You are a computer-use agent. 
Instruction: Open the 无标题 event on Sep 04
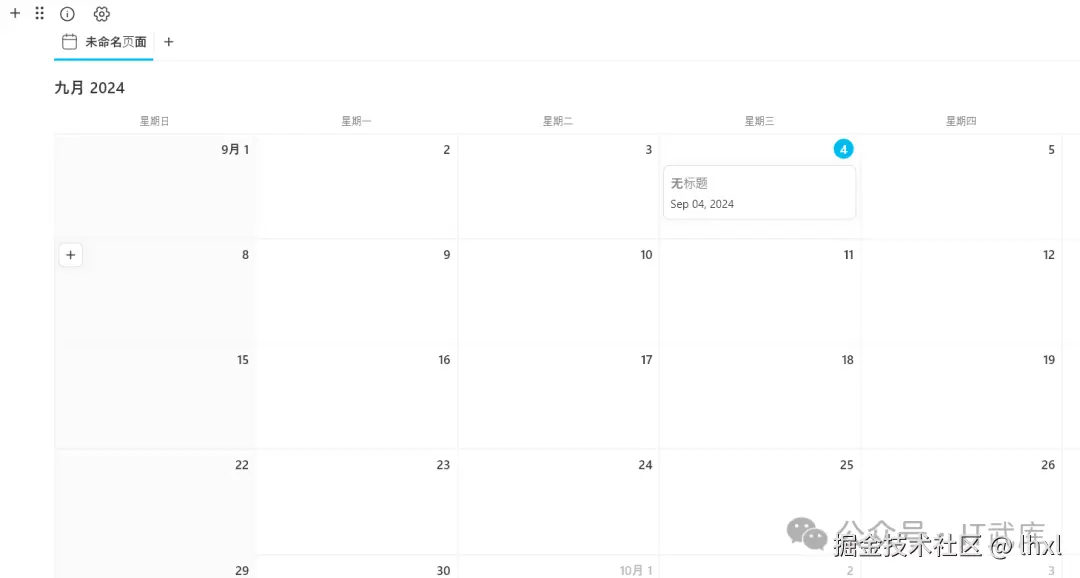coord(758,192)
